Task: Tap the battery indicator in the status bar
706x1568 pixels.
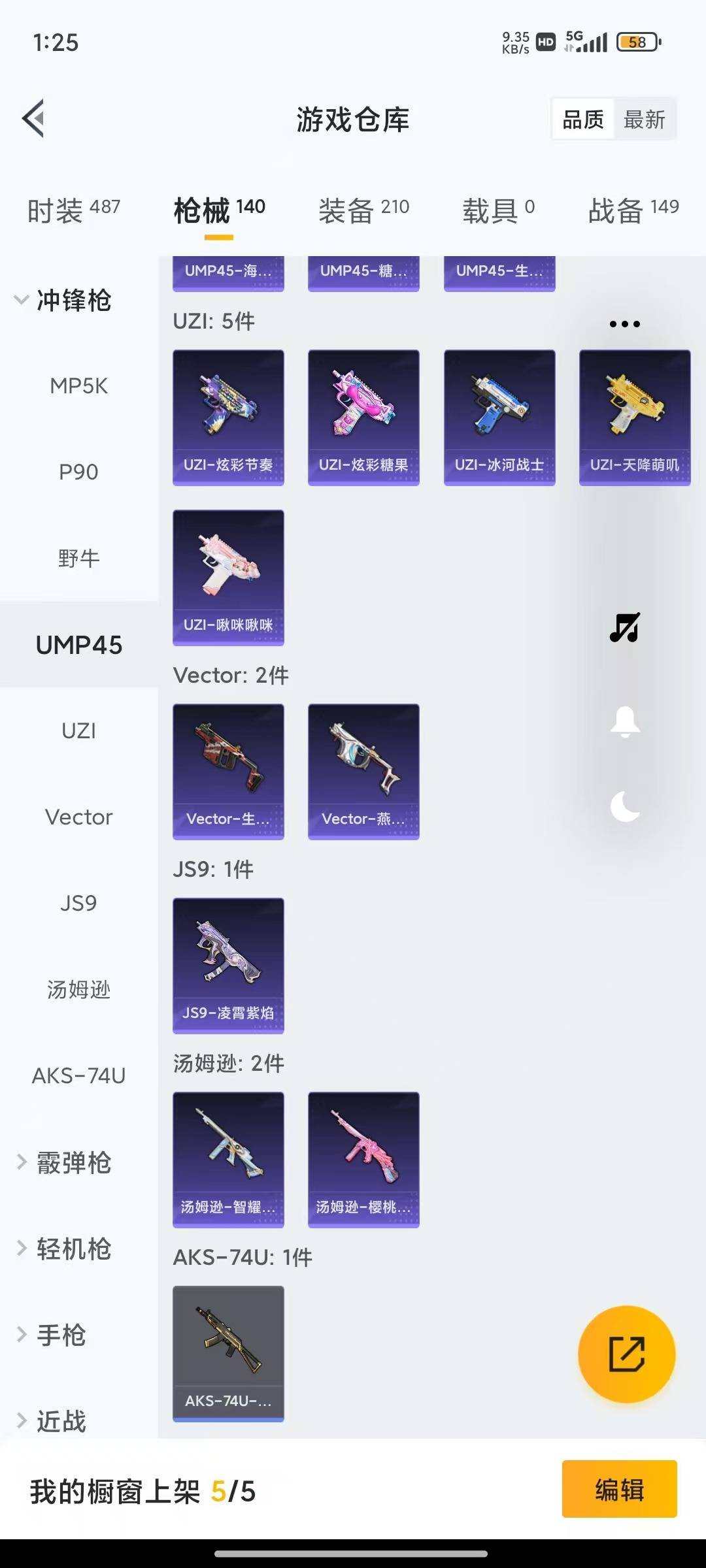Action: (x=637, y=42)
